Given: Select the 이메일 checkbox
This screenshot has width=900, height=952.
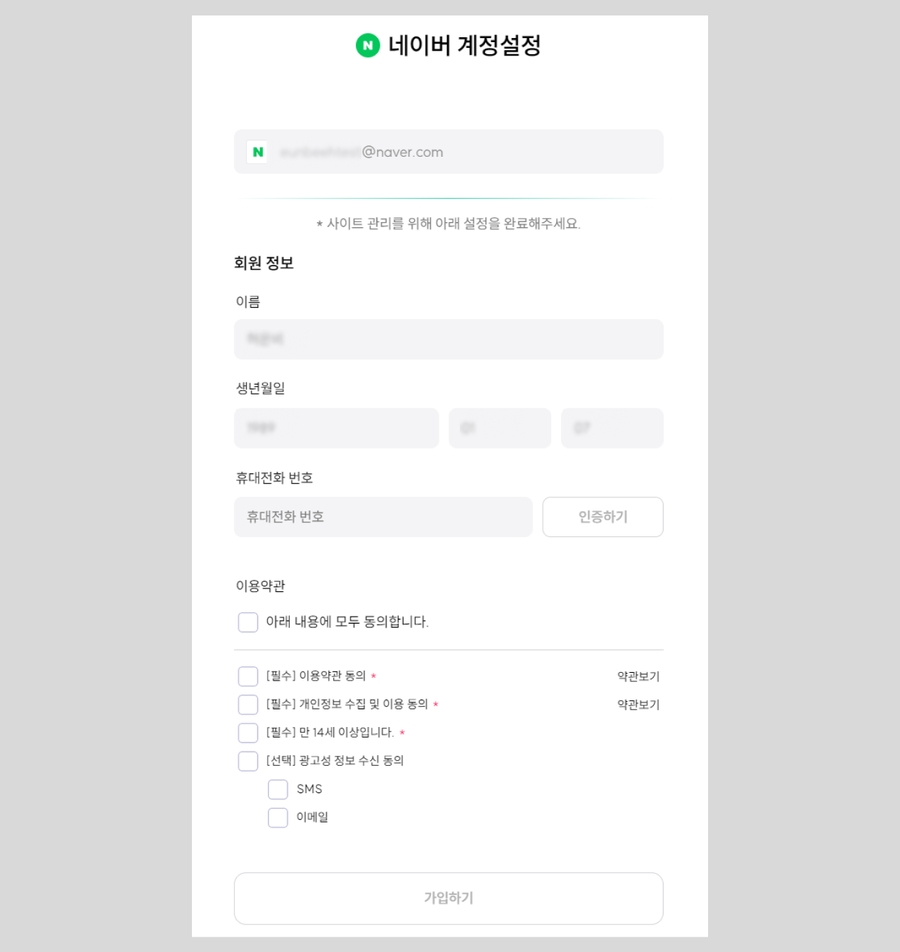Looking at the screenshot, I should click(278, 817).
